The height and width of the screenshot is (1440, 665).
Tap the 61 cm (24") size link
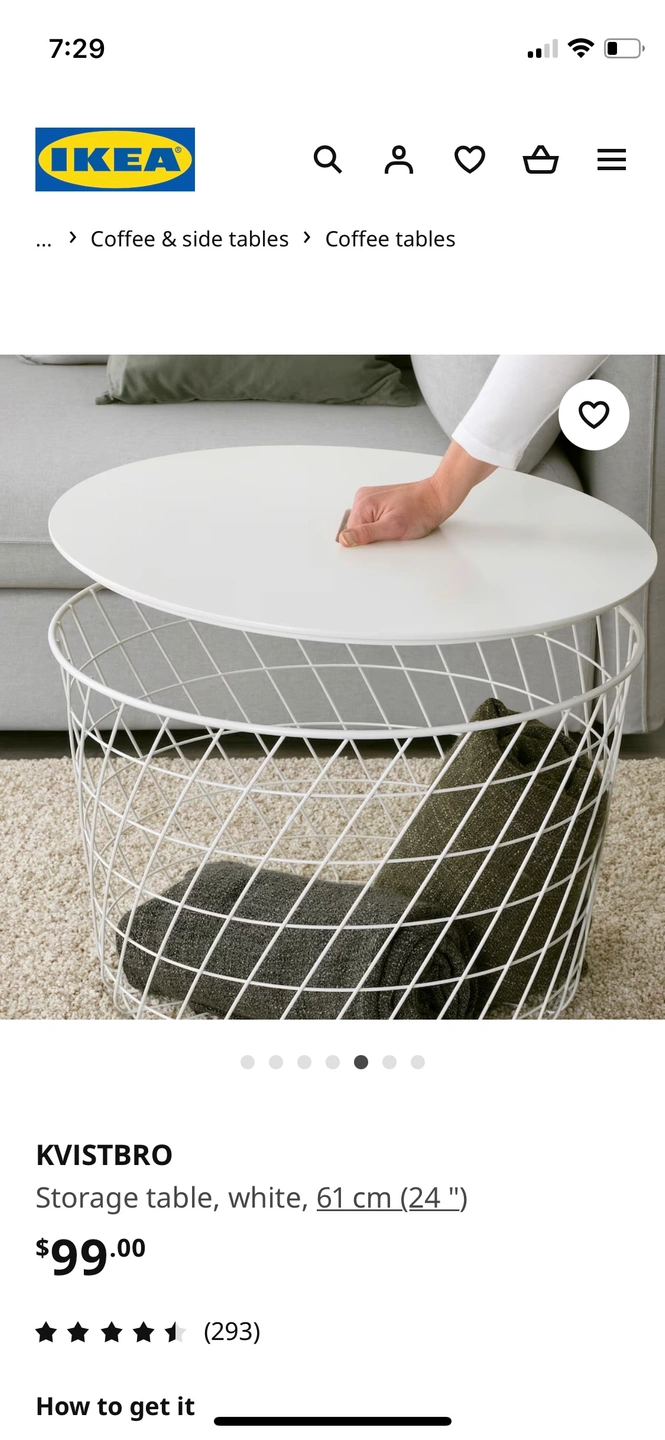[x=392, y=1197]
